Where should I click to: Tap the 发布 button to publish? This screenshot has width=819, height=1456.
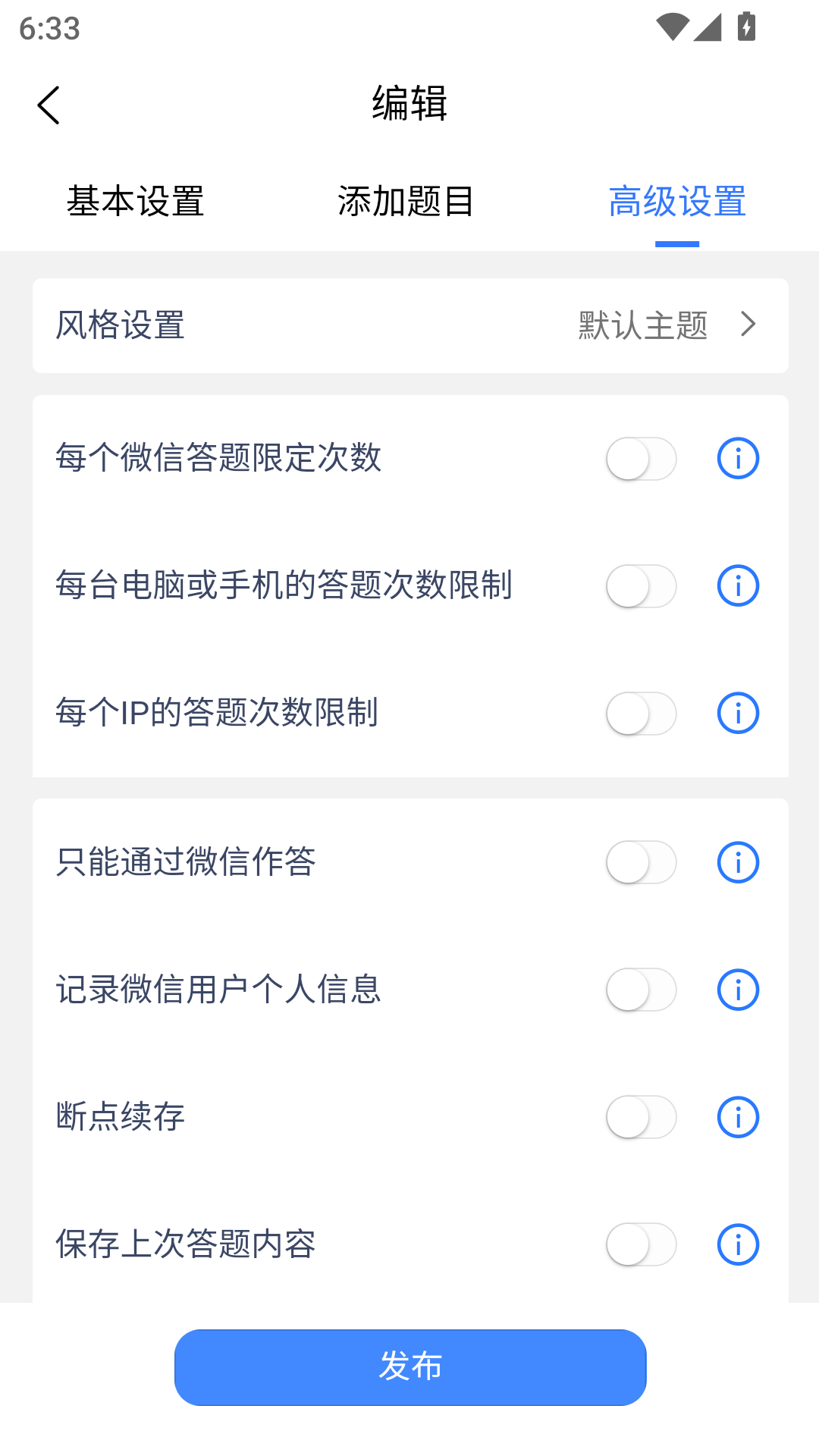[409, 1366]
